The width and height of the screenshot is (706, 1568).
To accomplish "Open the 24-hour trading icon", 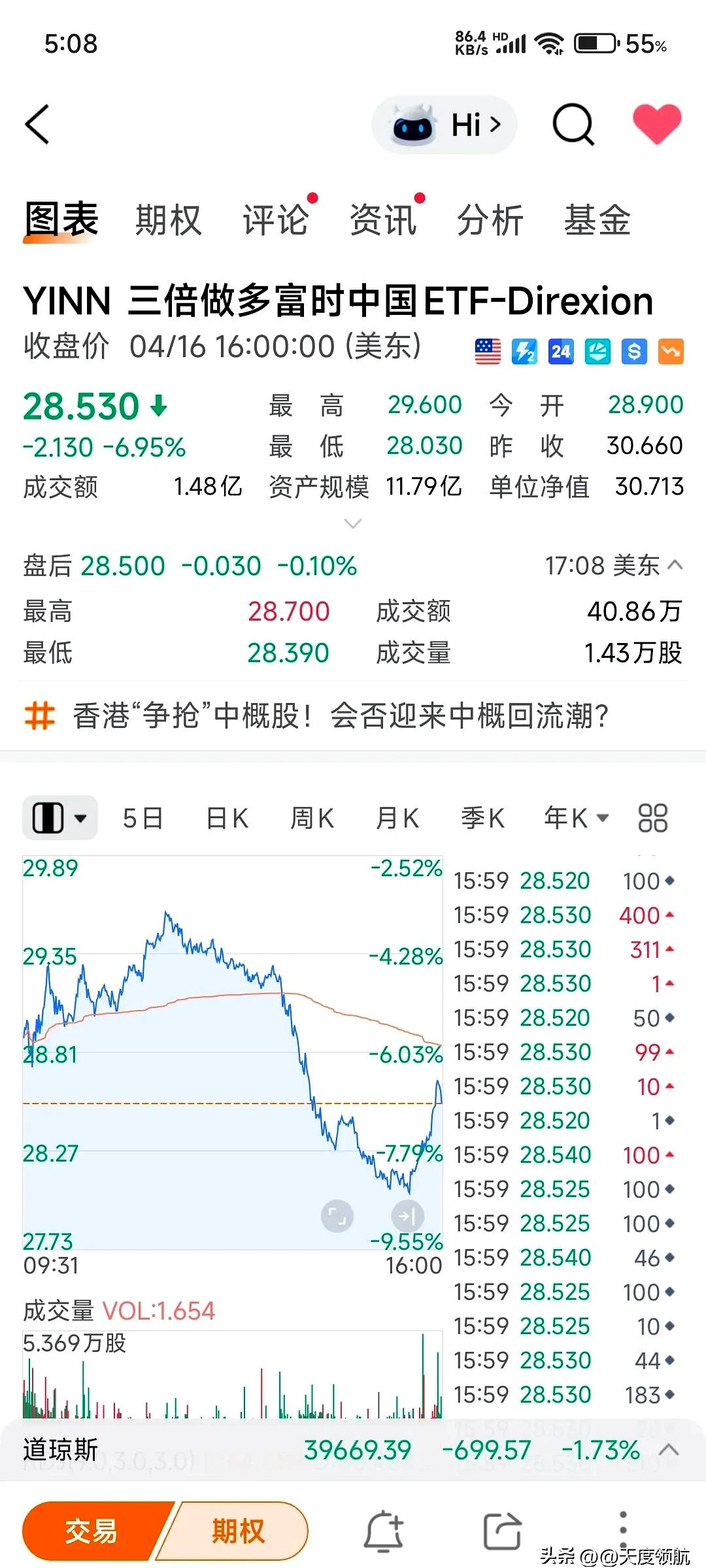I will click(x=561, y=351).
